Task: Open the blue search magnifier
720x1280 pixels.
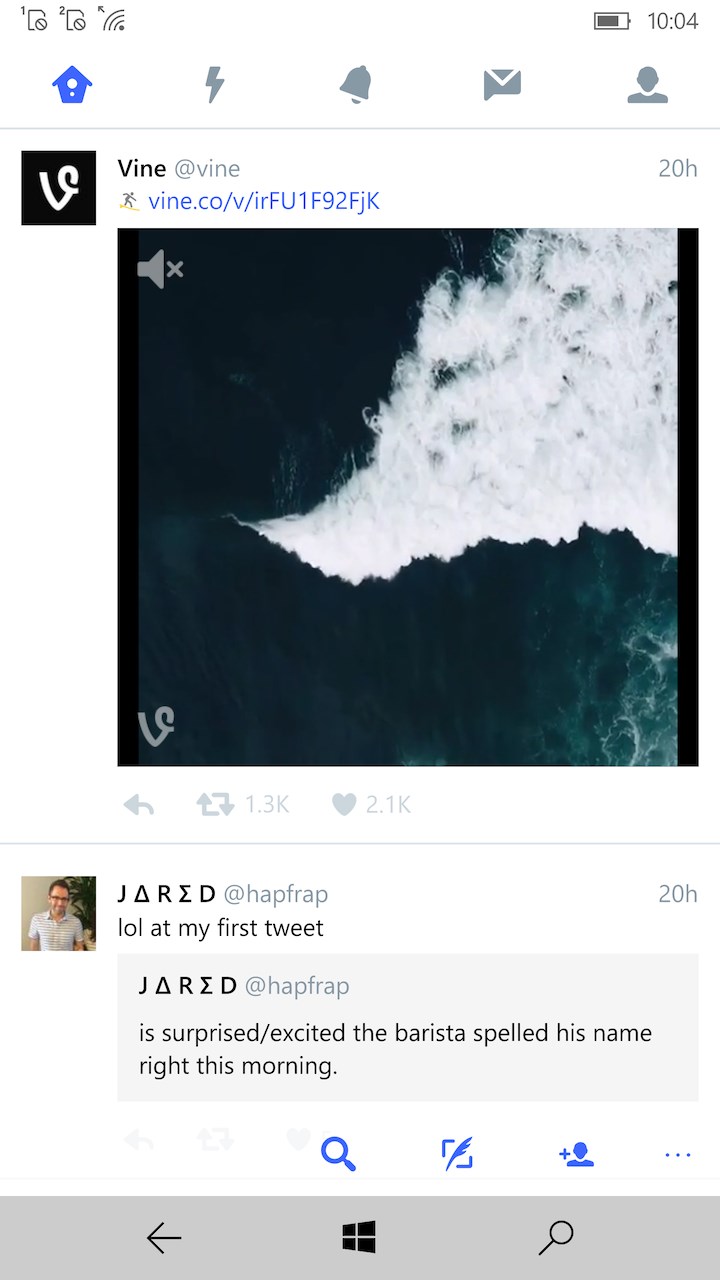Action: [x=338, y=1155]
